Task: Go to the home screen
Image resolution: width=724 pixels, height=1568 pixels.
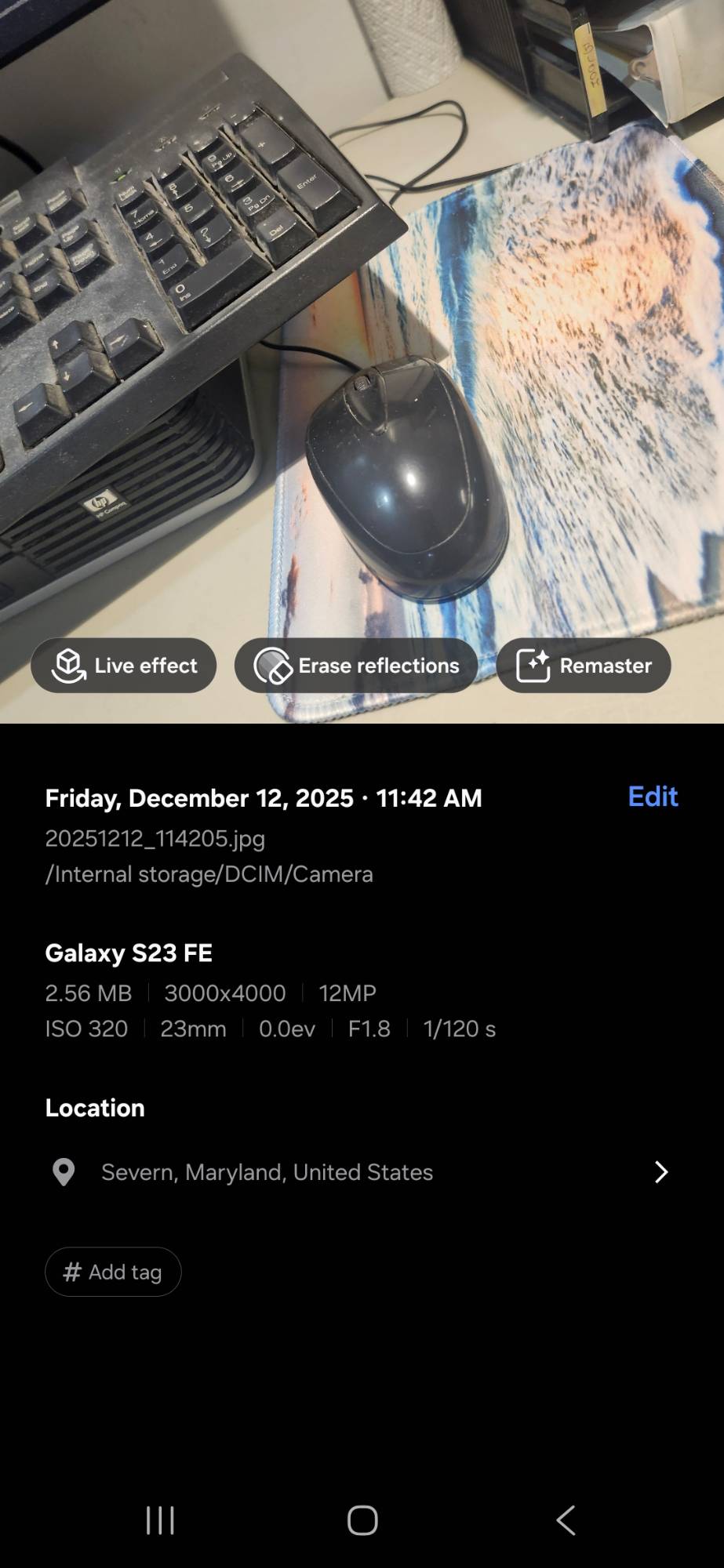Action: coord(362,1520)
